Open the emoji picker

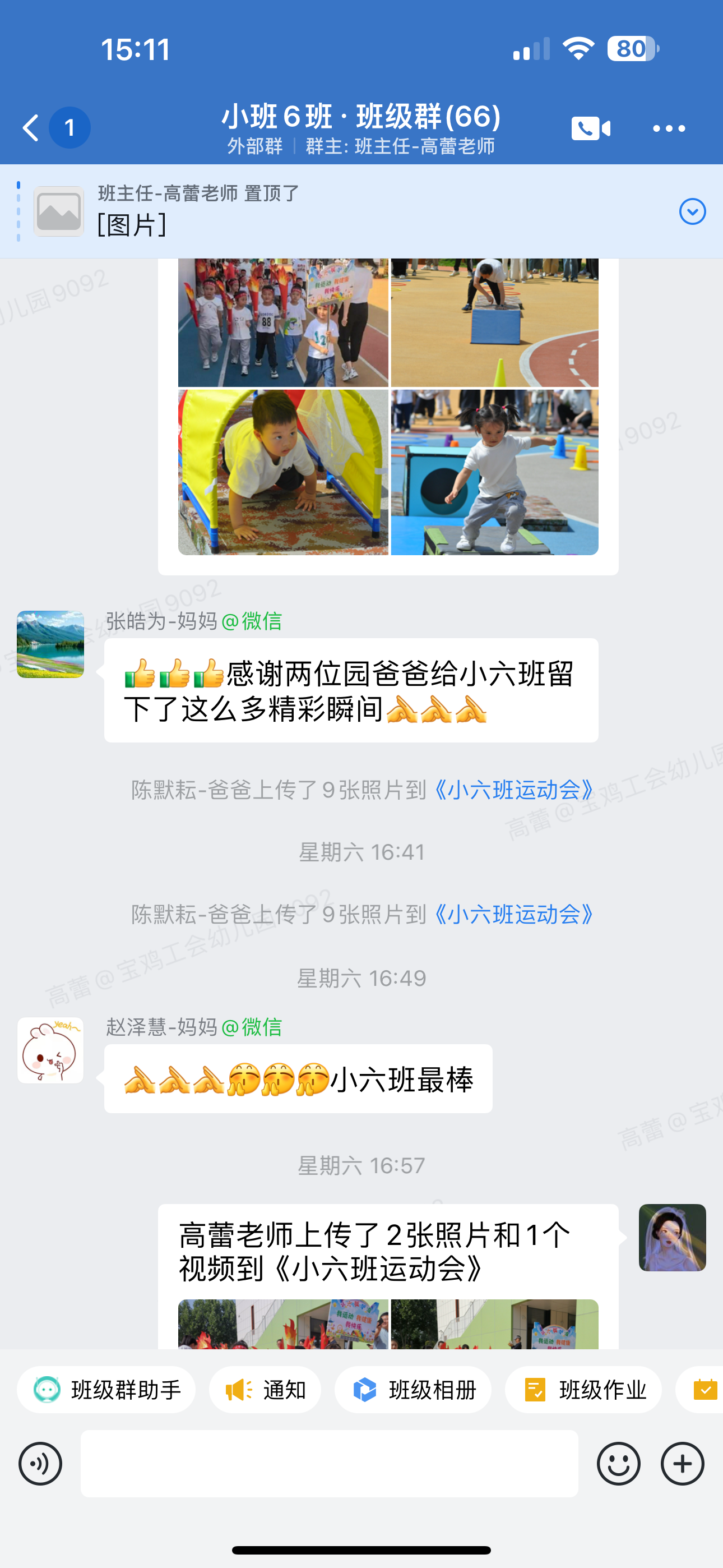(x=618, y=1463)
